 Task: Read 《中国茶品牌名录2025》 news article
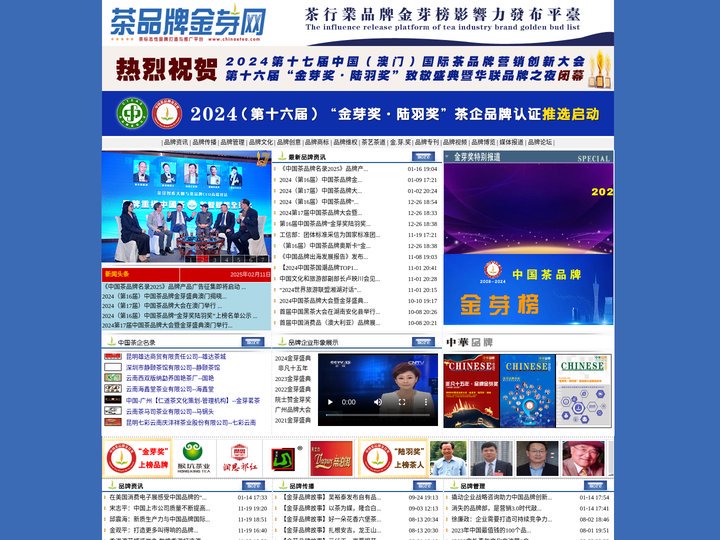coord(323,169)
